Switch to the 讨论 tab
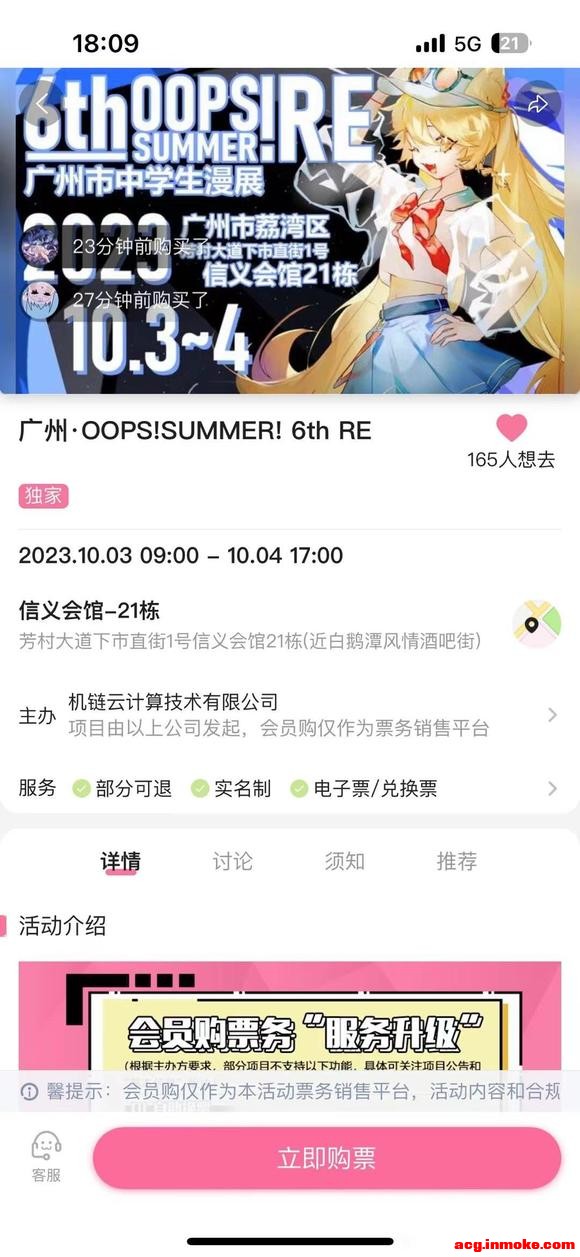 point(232,861)
